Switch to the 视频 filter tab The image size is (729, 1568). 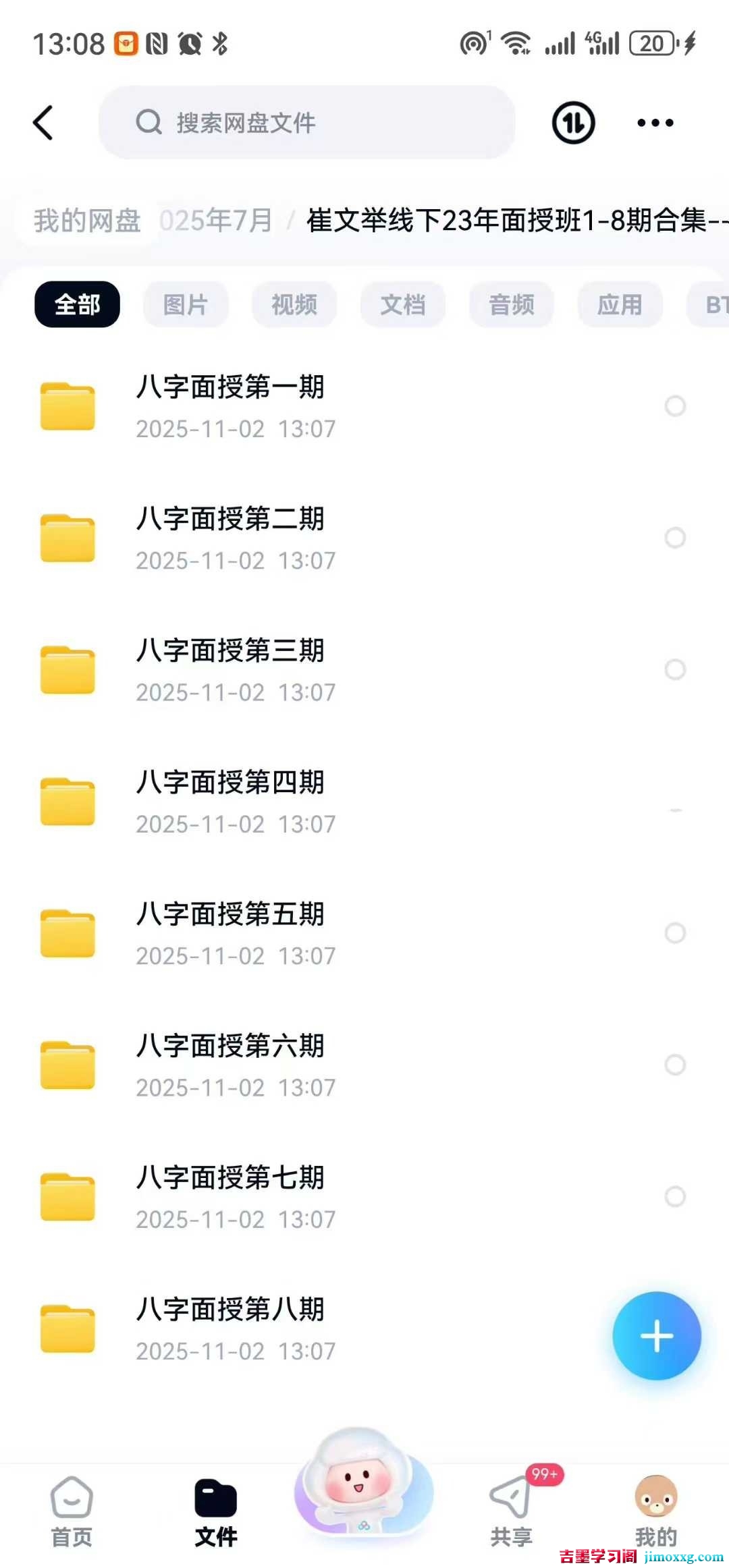point(294,304)
